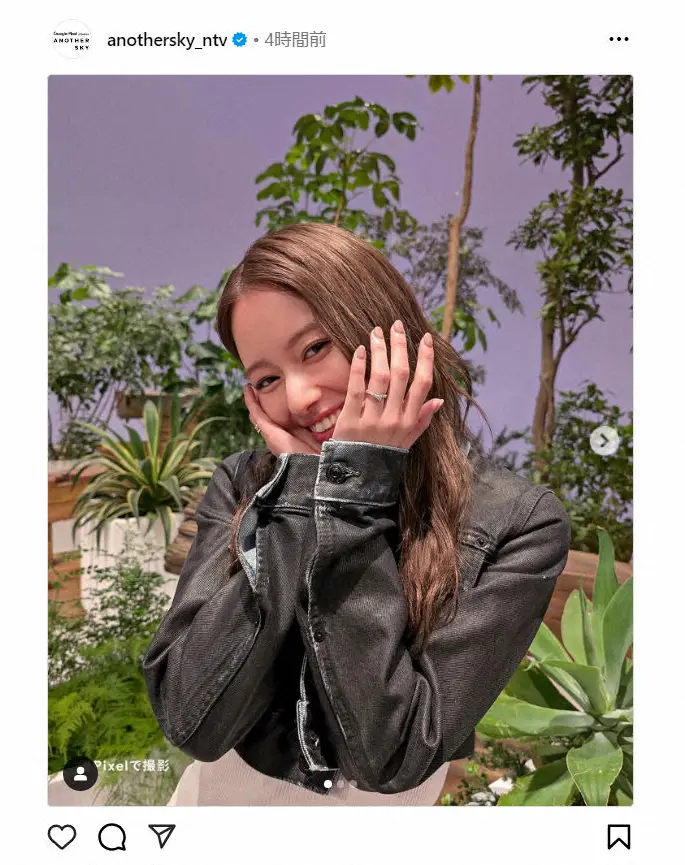Share this post via paper plane
685x865 pixels.
click(162, 836)
